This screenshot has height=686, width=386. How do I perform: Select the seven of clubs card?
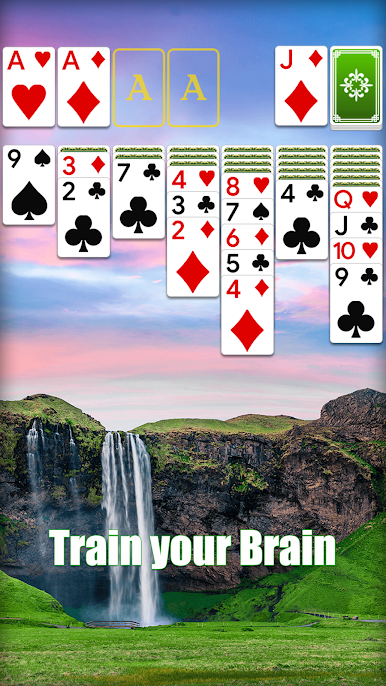click(x=138, y=199)
